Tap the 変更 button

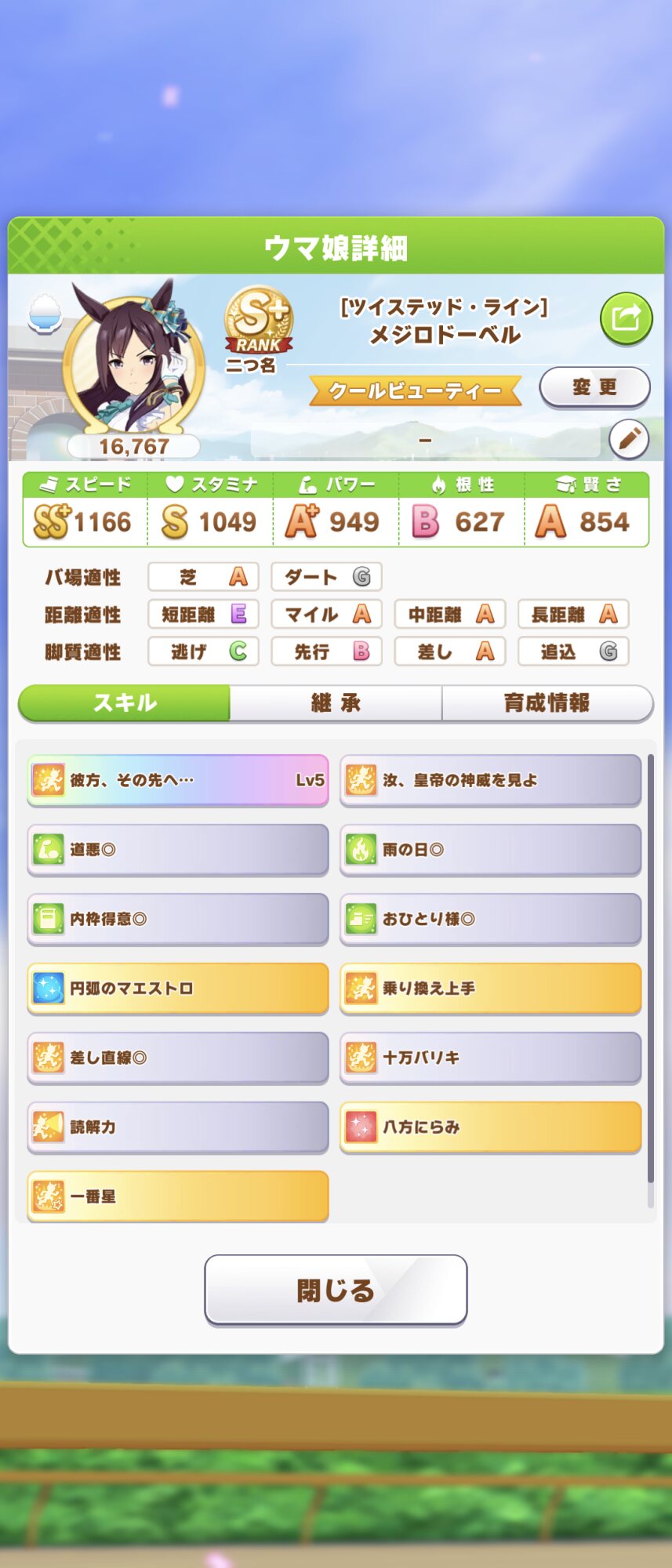point(594,387)
